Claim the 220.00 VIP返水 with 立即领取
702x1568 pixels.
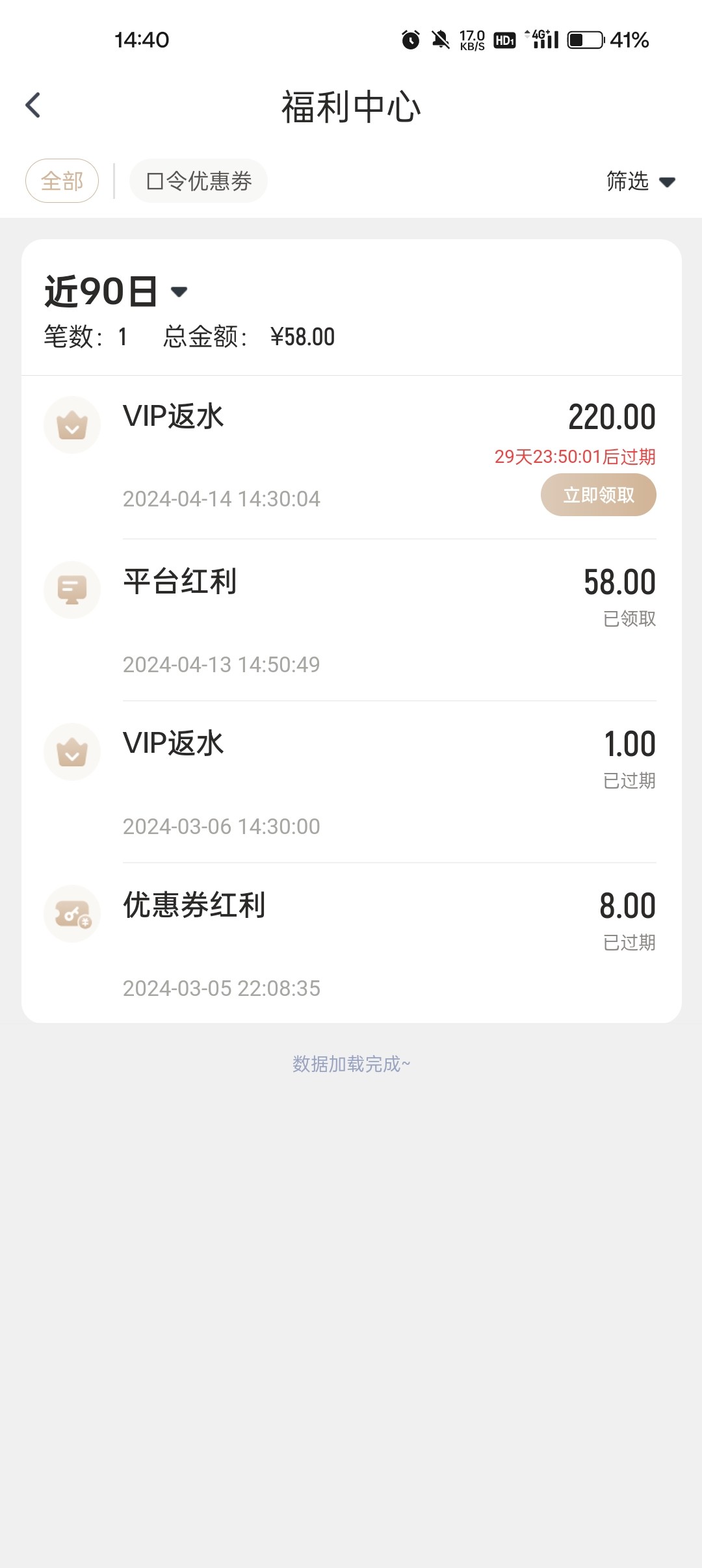tap(598, 495)
